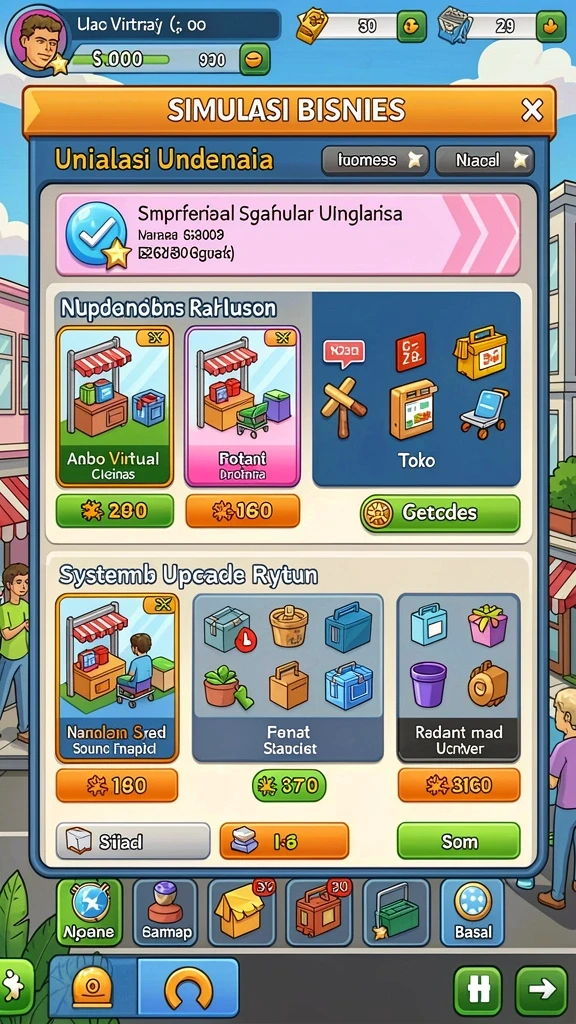Open the player profile avatar
Image resolution: width=576 pixels, height=1024 pixels.
coord(36,40)
